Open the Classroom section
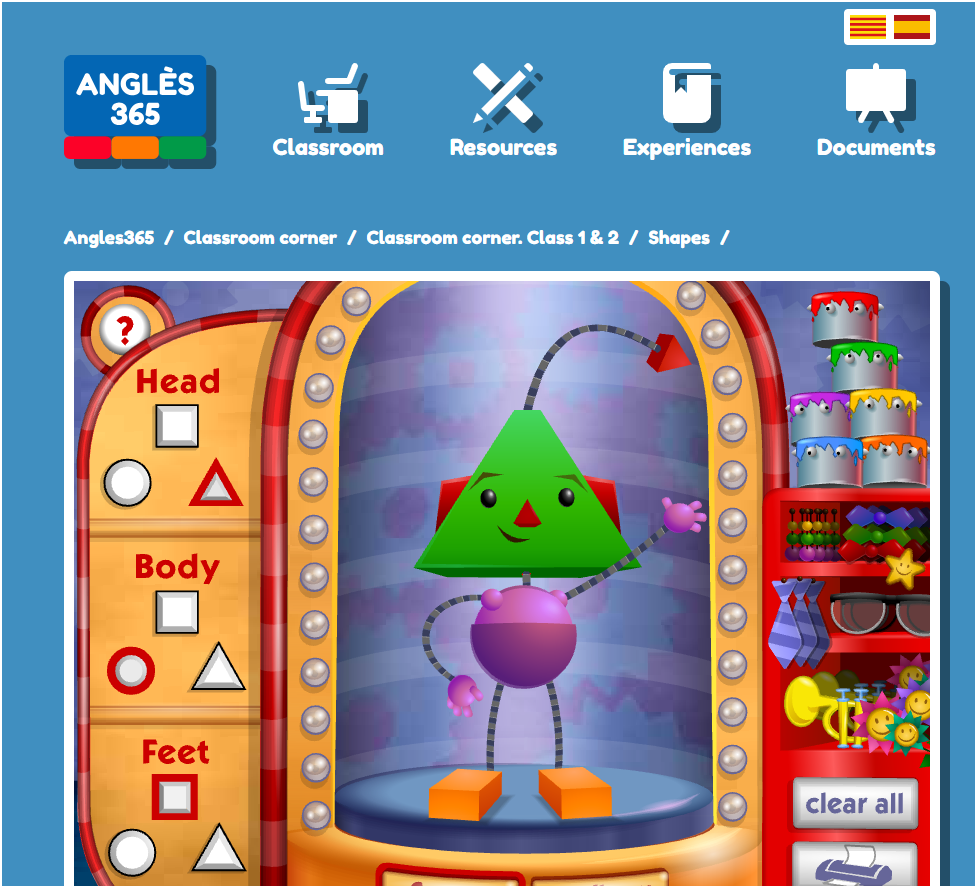Viewport: 977px width, 888px height. [328, 112]
